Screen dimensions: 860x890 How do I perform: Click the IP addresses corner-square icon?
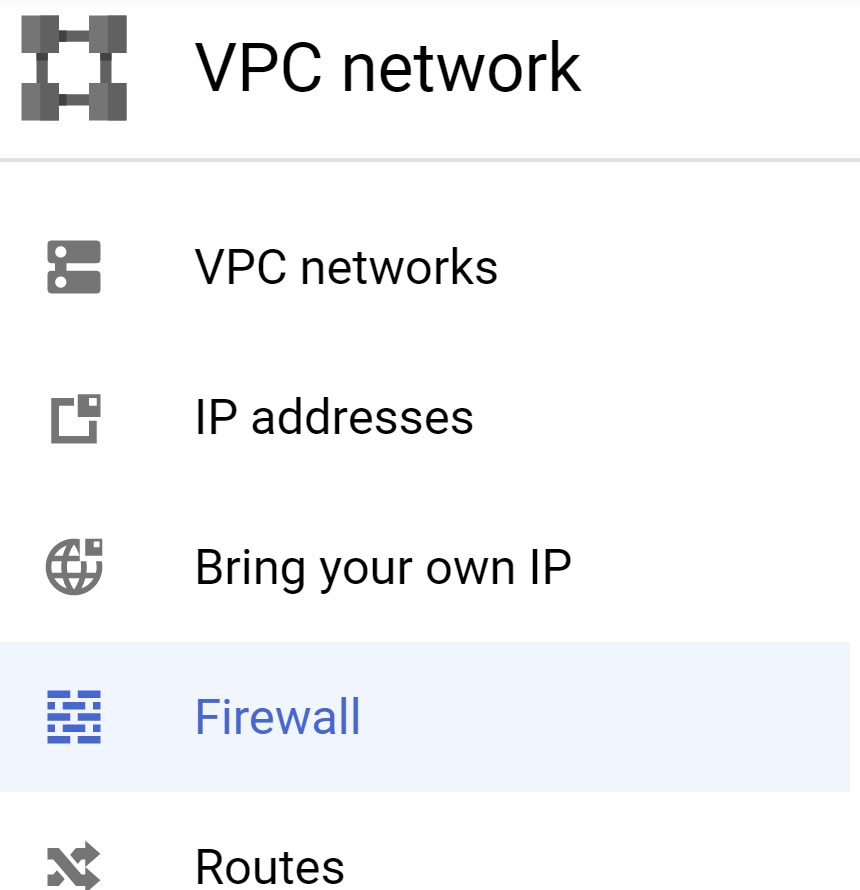[72, 417]
